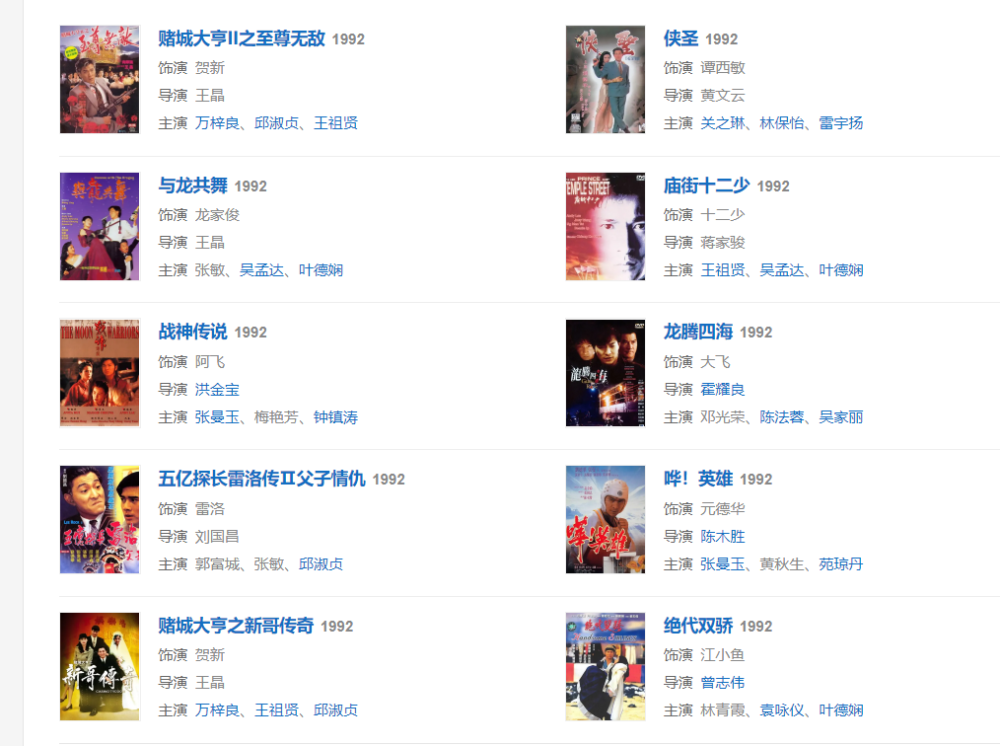1000x746 pixels.
Task: Open the 战神传说 movie title
Action: tap(193, 332)
